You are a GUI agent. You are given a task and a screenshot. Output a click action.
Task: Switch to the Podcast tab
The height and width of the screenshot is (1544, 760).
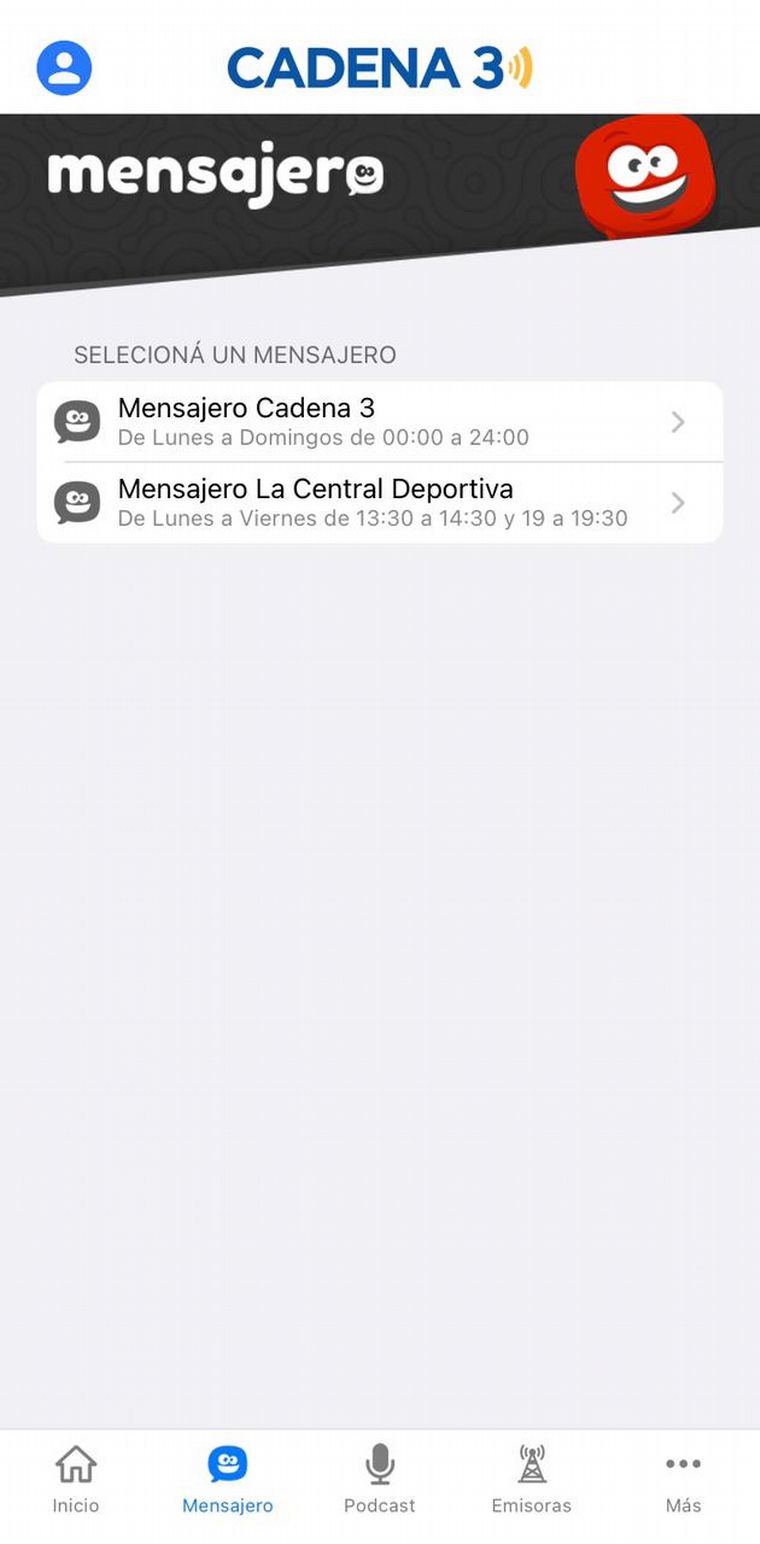pos(380,1479)
